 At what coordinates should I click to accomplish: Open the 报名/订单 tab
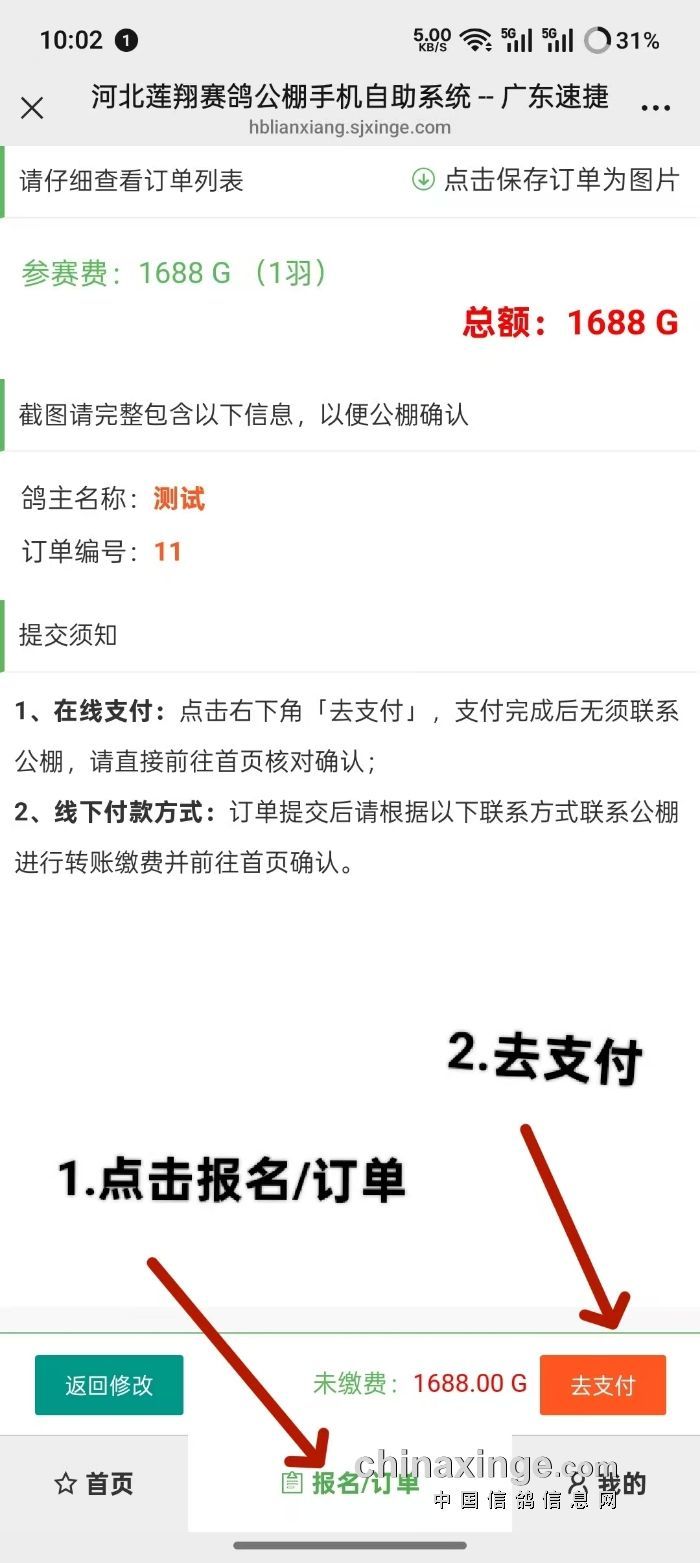350,1484
